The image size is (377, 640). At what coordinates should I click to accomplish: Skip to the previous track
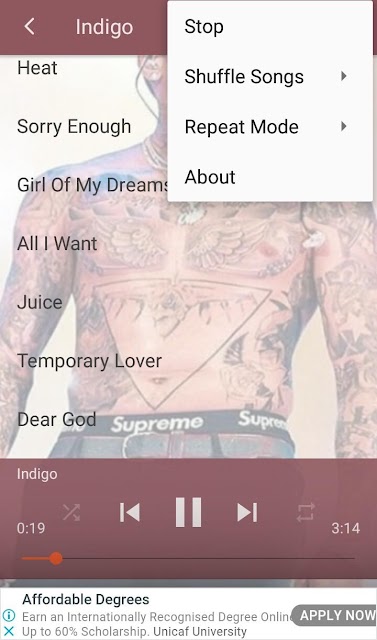tap(130, 512)
